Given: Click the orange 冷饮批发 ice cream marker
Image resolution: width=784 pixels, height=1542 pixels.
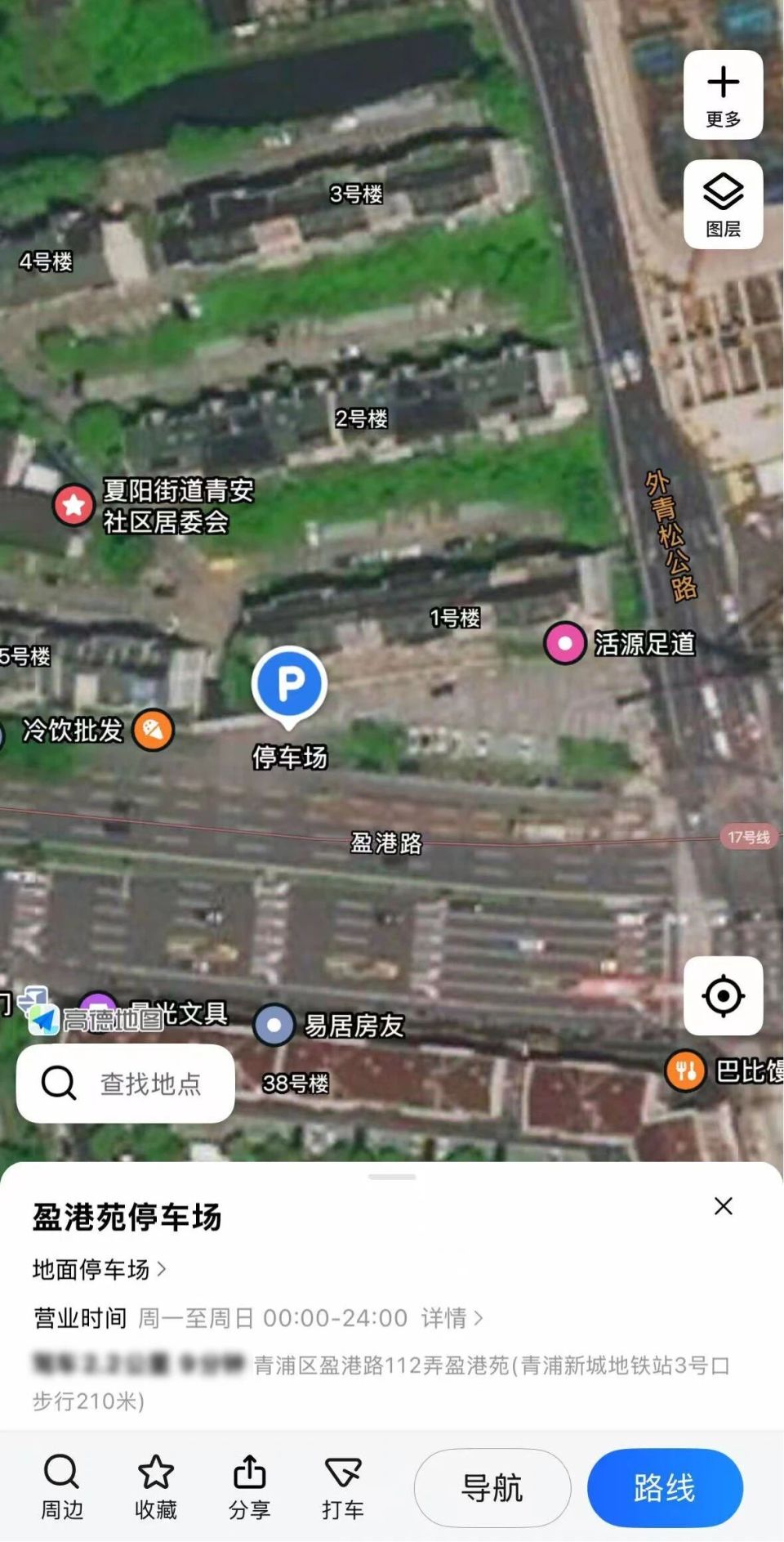Looking at the screenshot, I should 152,730.
